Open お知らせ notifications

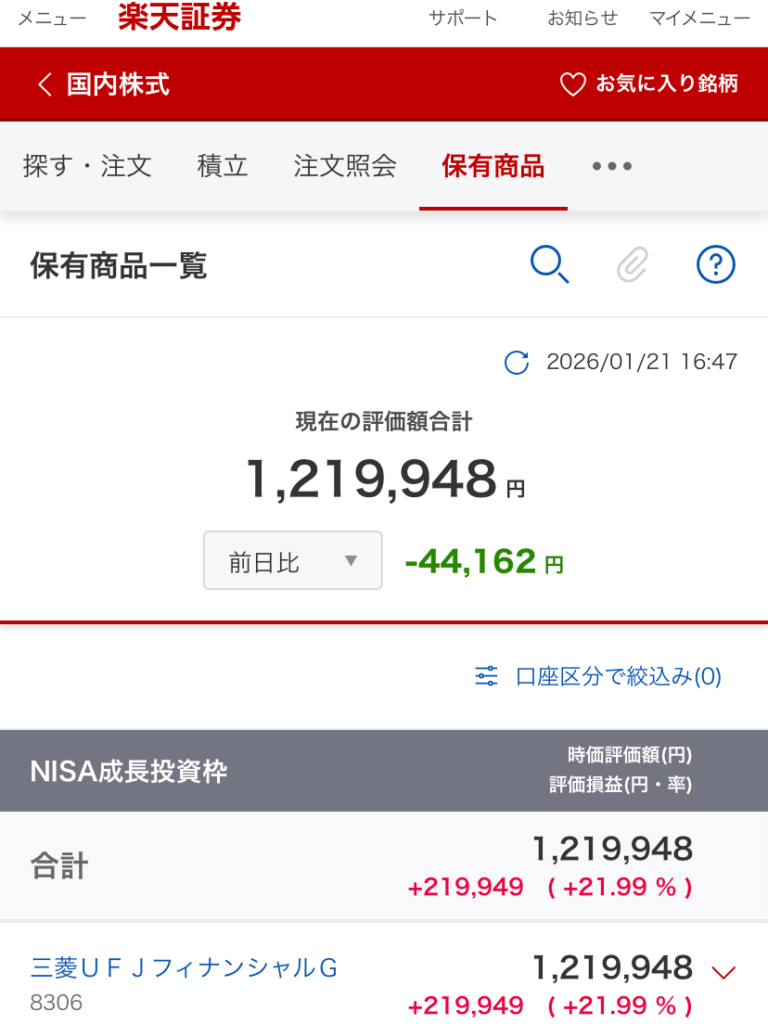(x=582, y=18)
